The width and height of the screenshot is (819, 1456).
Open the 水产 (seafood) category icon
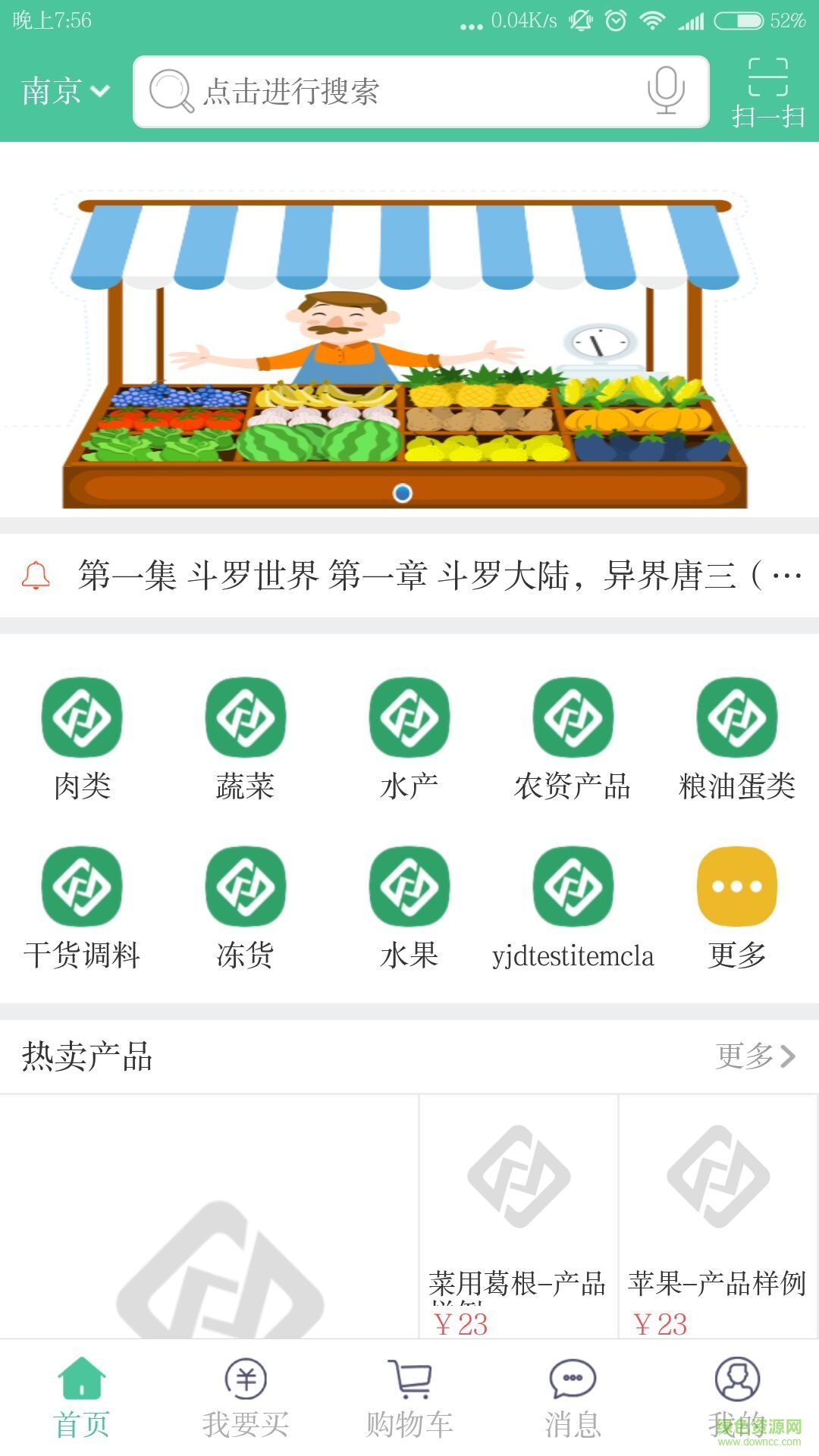point(409,717)
